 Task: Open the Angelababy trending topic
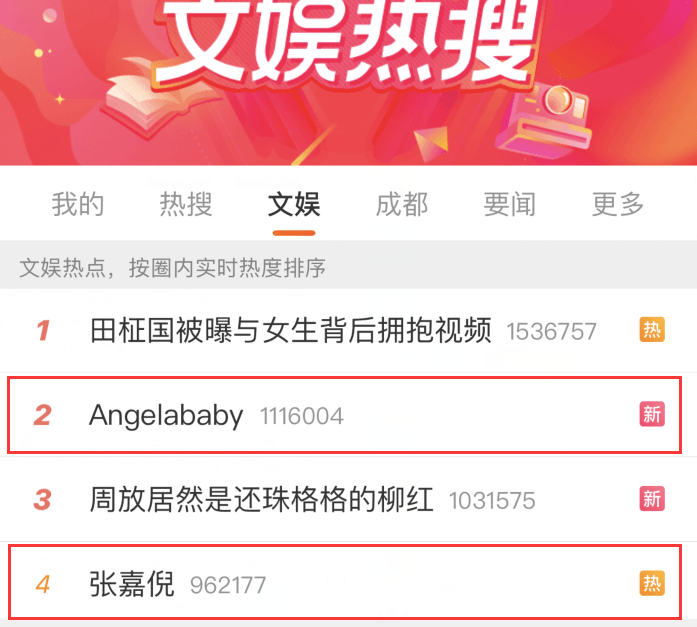point(166,415)
